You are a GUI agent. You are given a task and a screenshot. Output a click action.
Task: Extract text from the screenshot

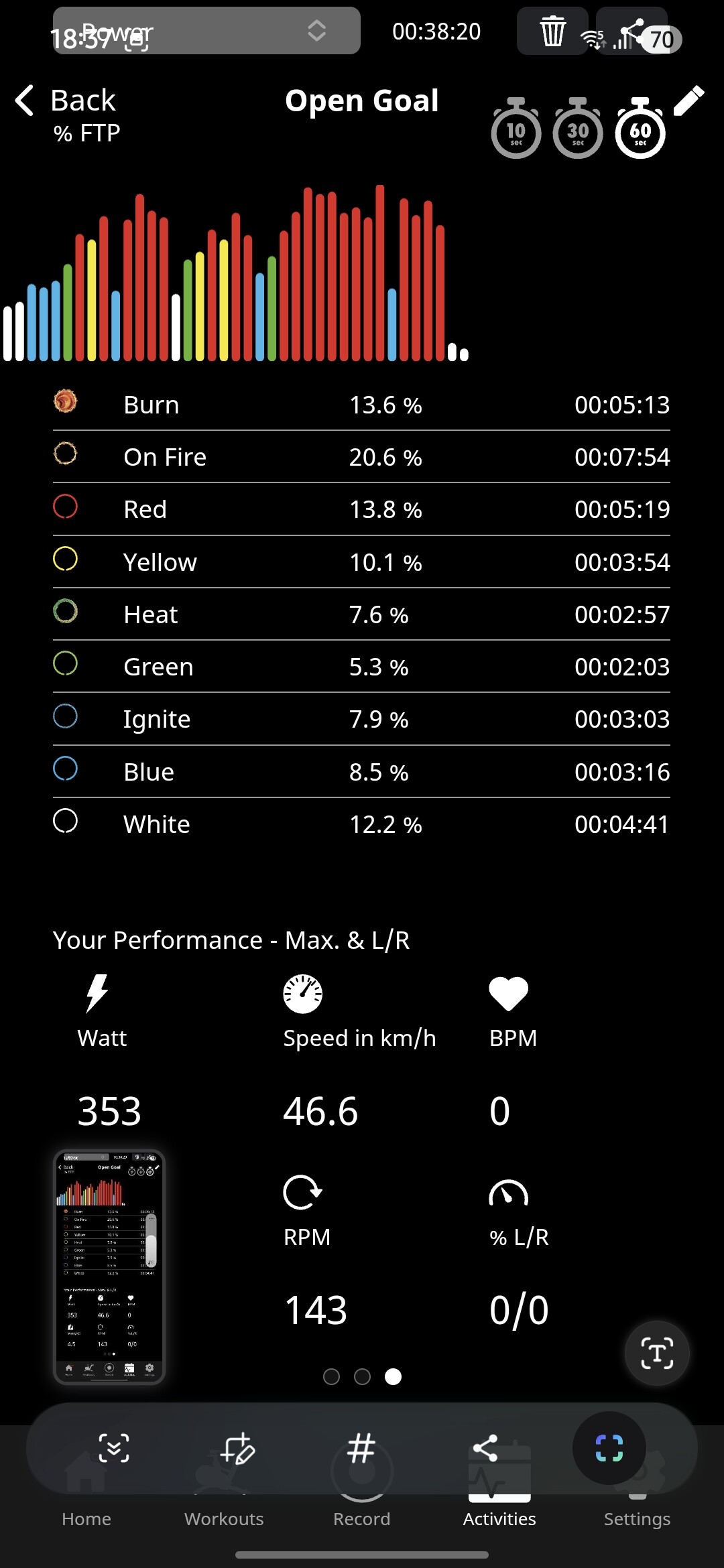656,1353
